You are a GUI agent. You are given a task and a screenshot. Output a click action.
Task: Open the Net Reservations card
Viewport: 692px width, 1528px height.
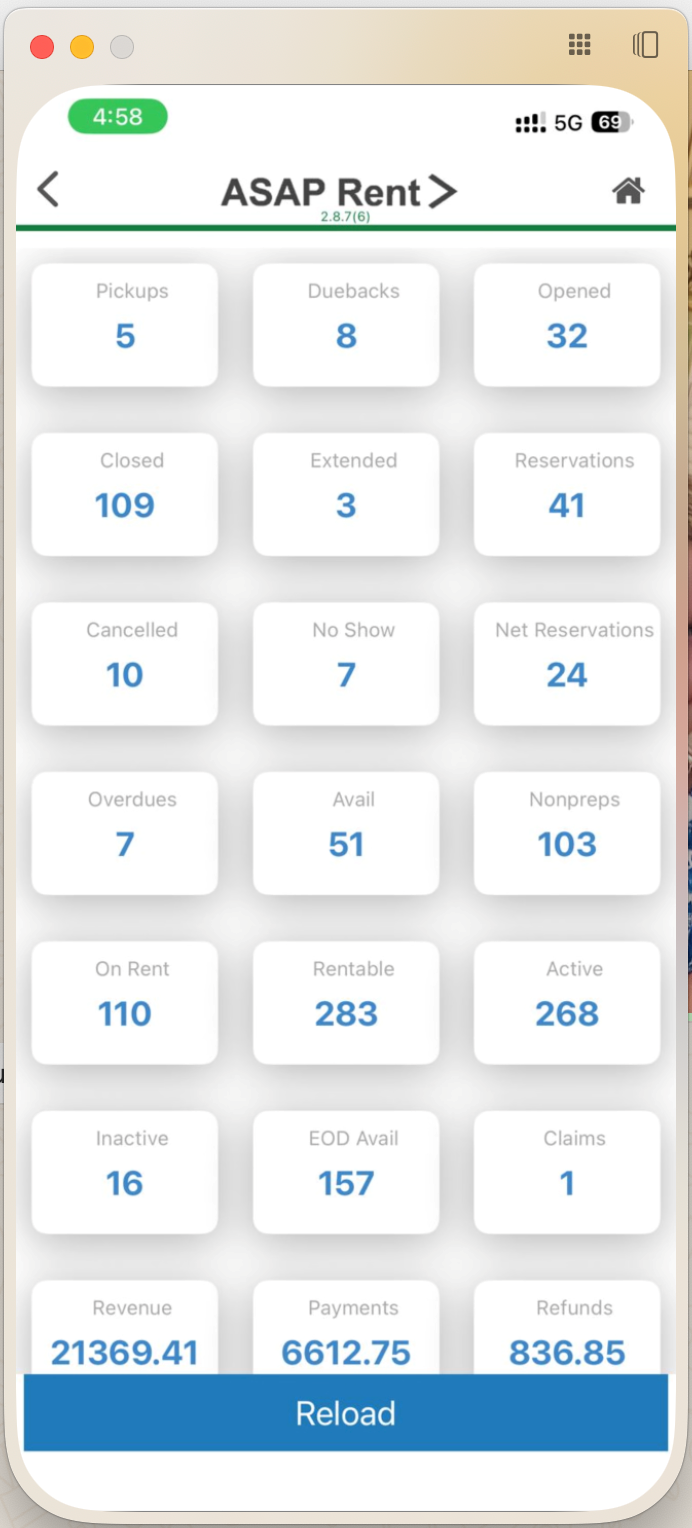[x=567, y=663]
